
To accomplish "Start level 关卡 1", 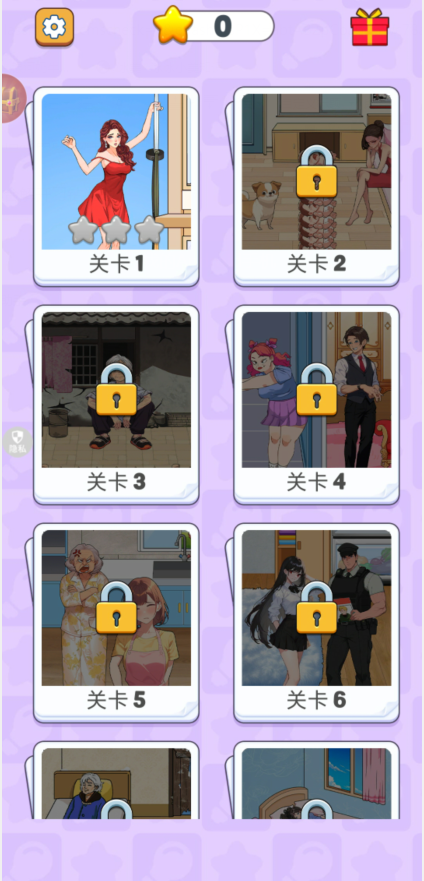I will (x=116, y=187).
